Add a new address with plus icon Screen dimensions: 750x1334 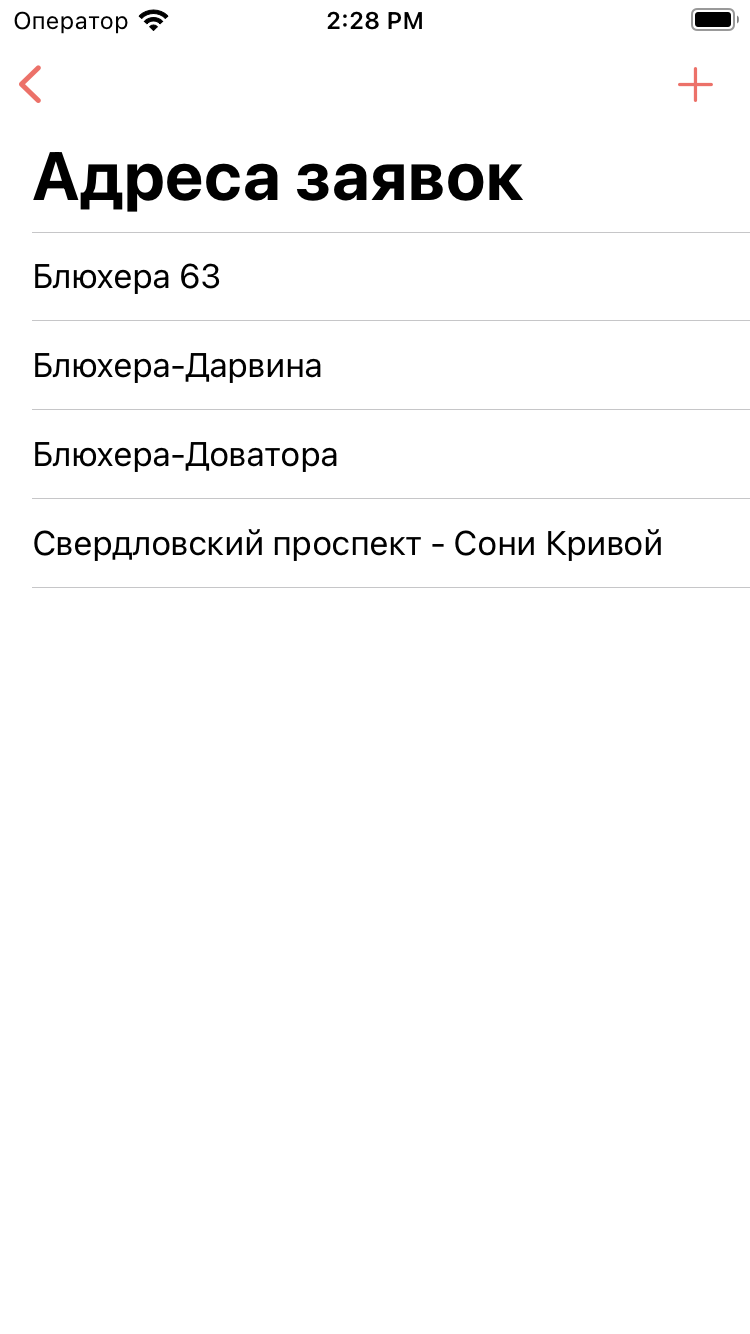click(695, 85)
